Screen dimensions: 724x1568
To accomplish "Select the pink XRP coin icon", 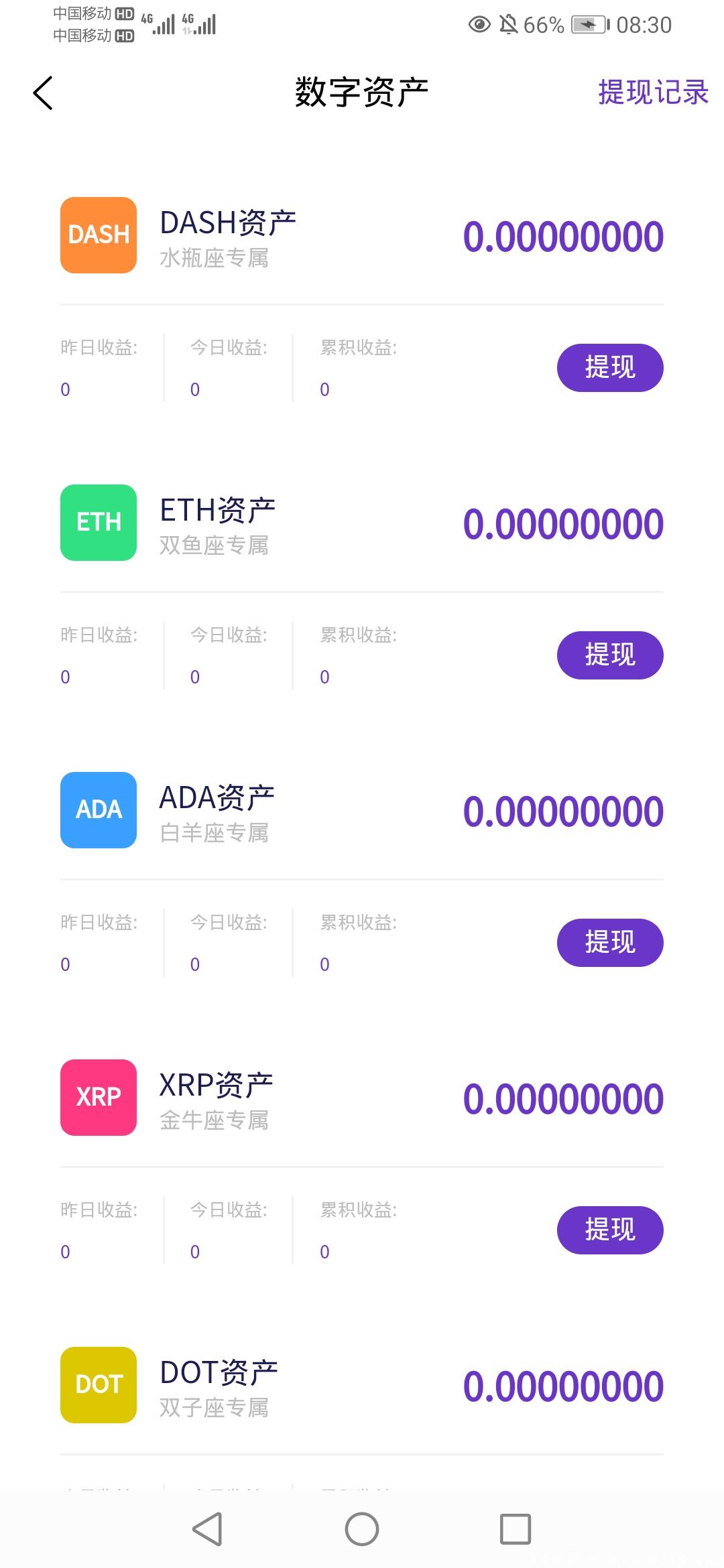I will click(x=97, y=1096).
